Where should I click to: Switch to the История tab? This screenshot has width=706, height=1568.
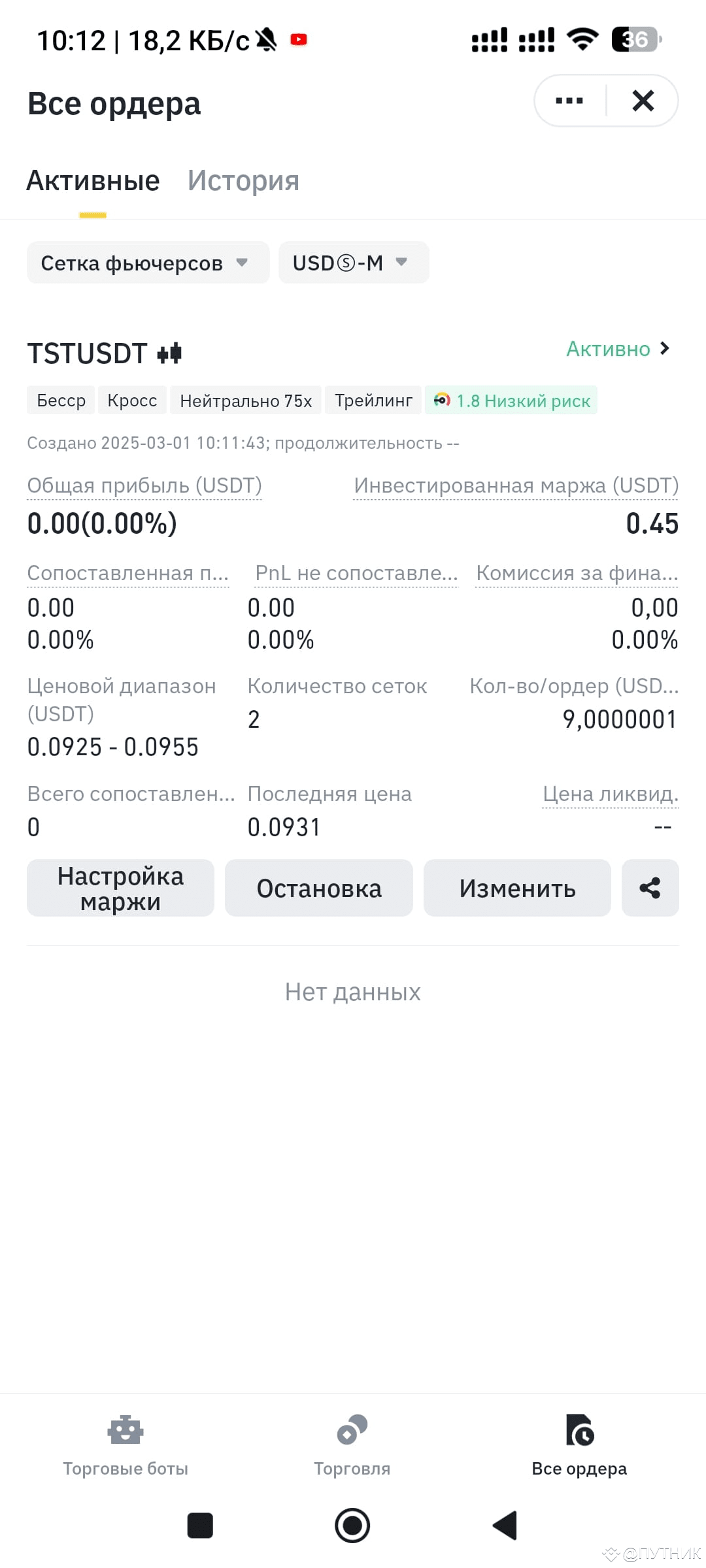244,180
